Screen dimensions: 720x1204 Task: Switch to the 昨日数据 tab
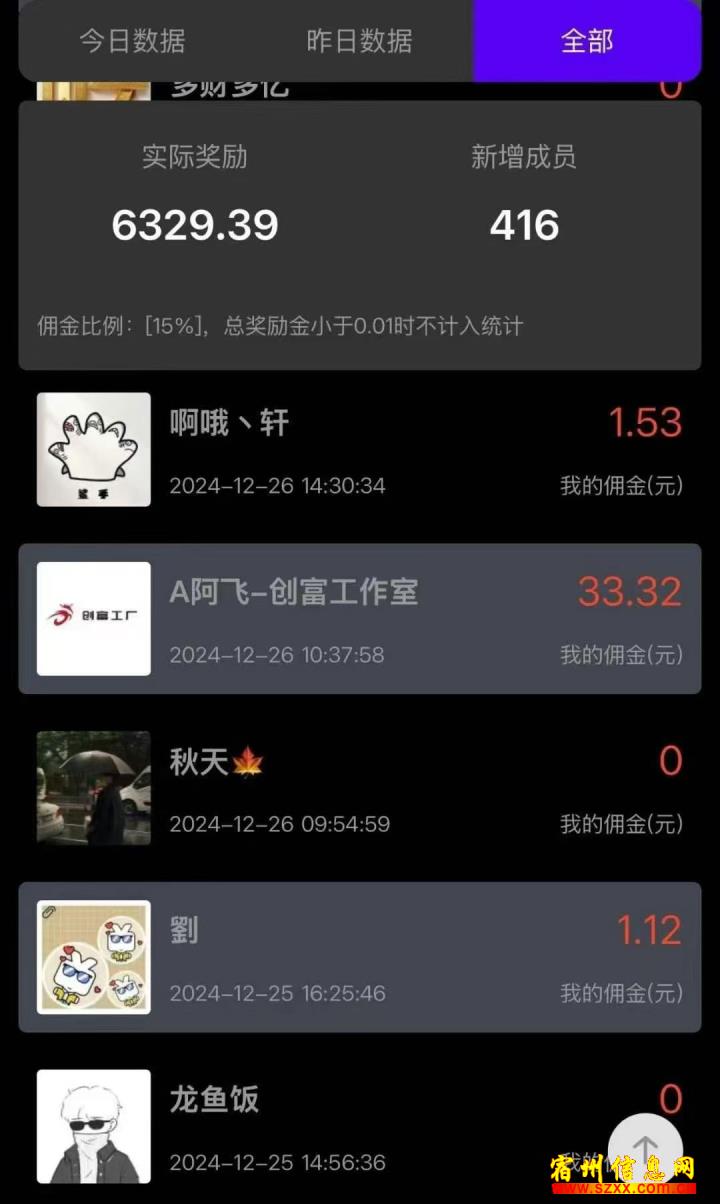pyautogui.click(x=359, y=41)
